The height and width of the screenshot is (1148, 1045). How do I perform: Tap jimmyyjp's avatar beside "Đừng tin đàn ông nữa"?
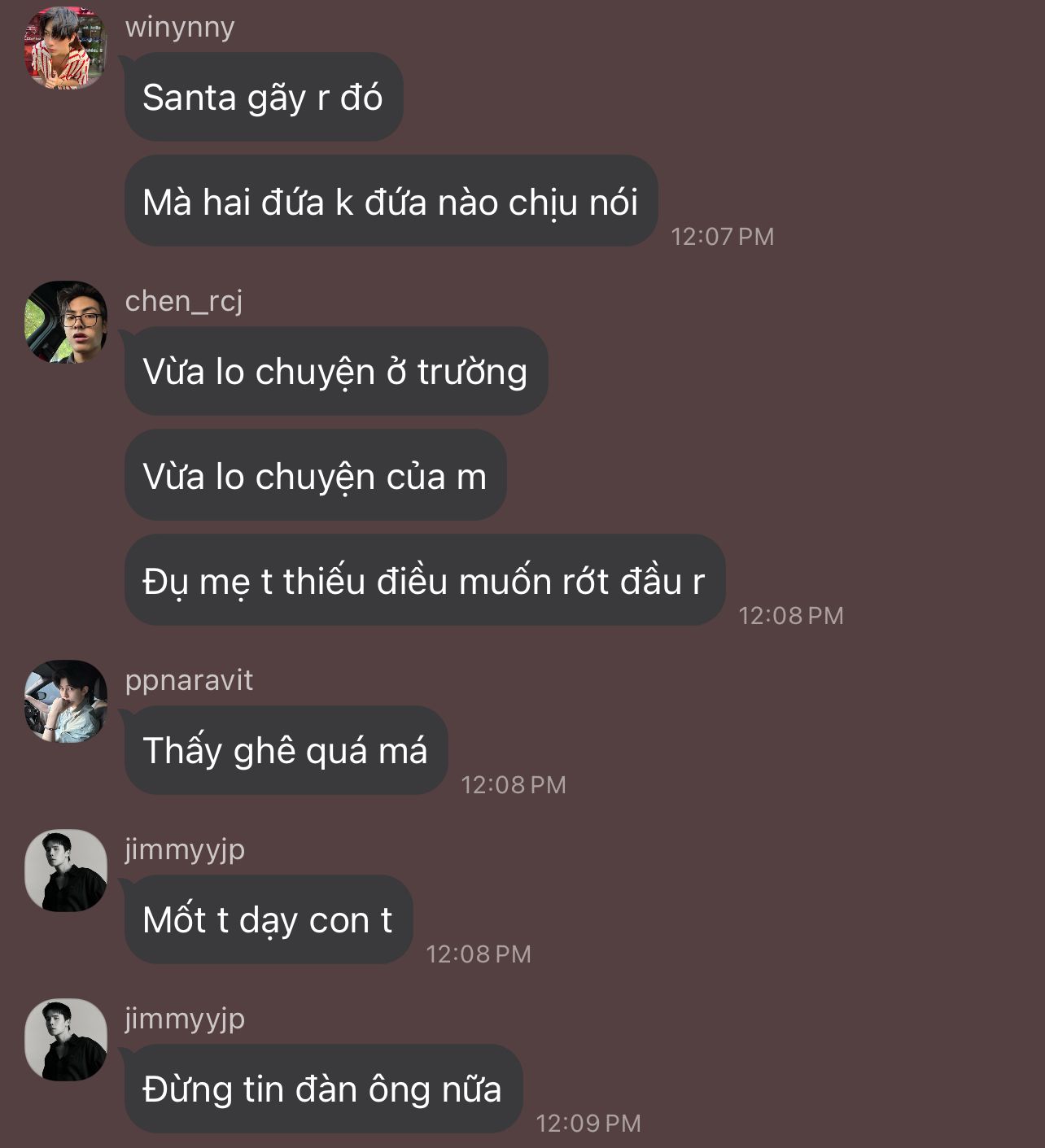(66, 1040)
